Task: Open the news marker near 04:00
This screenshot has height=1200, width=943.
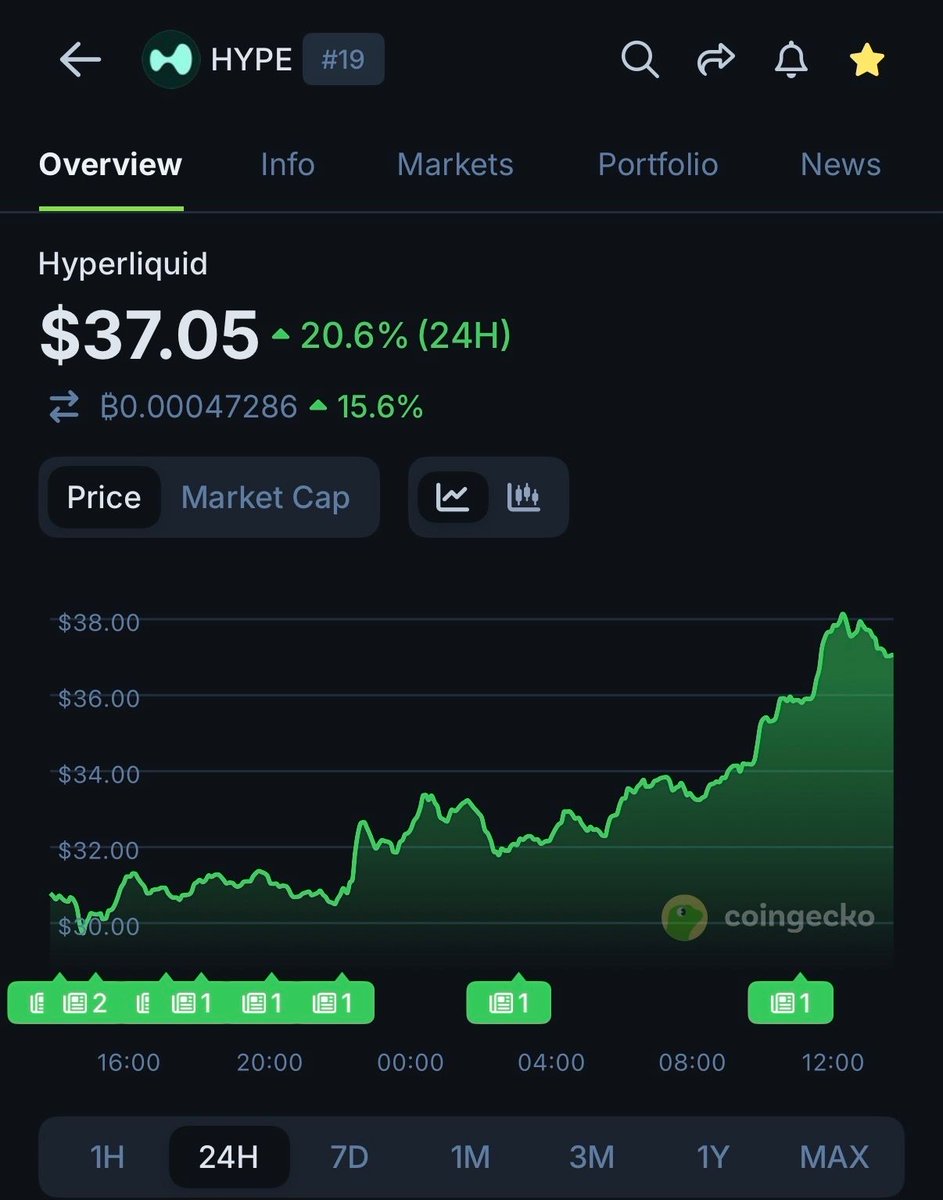Action: click(509, 1002)
